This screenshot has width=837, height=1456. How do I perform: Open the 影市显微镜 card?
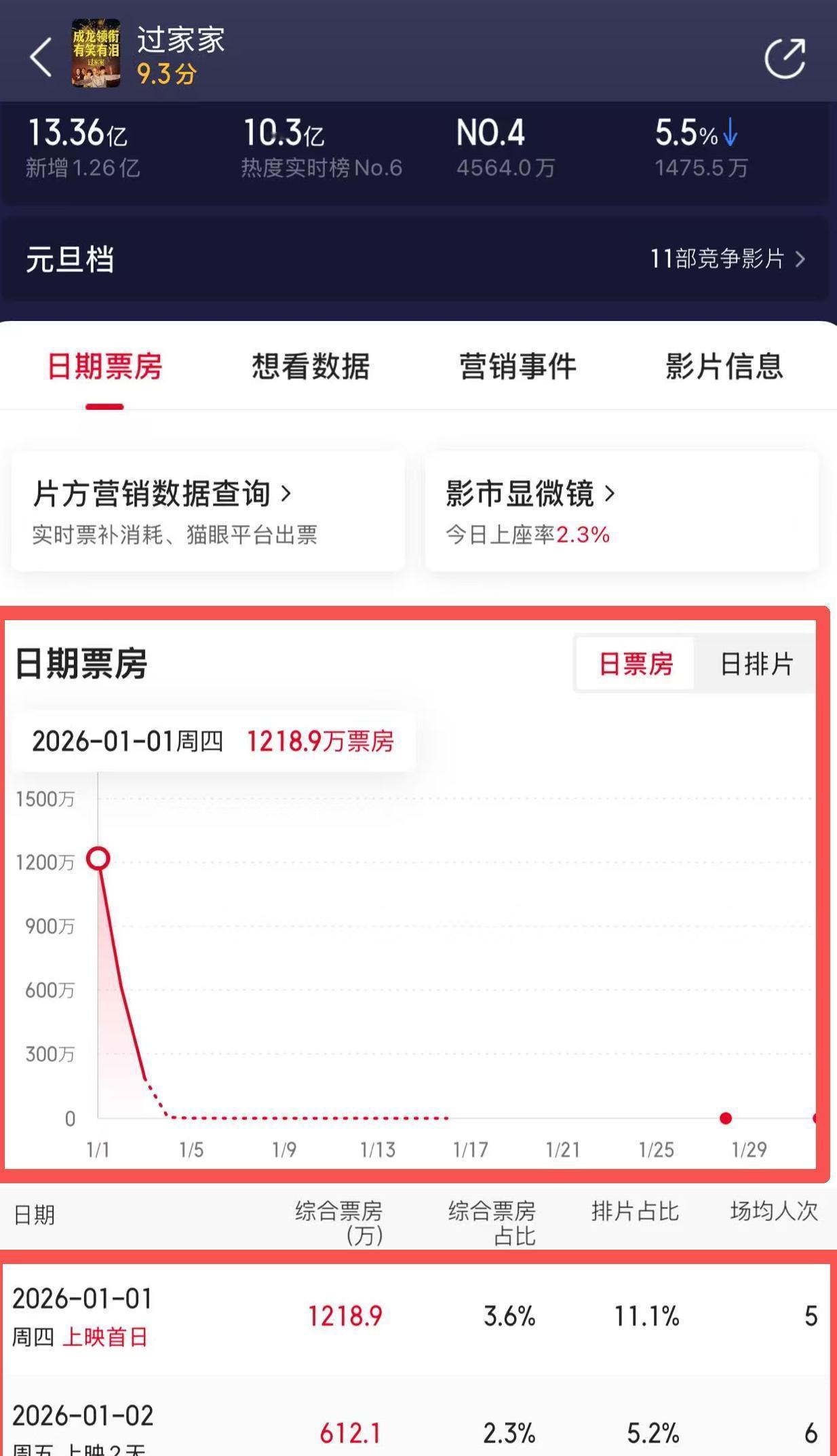coord(621,512)
